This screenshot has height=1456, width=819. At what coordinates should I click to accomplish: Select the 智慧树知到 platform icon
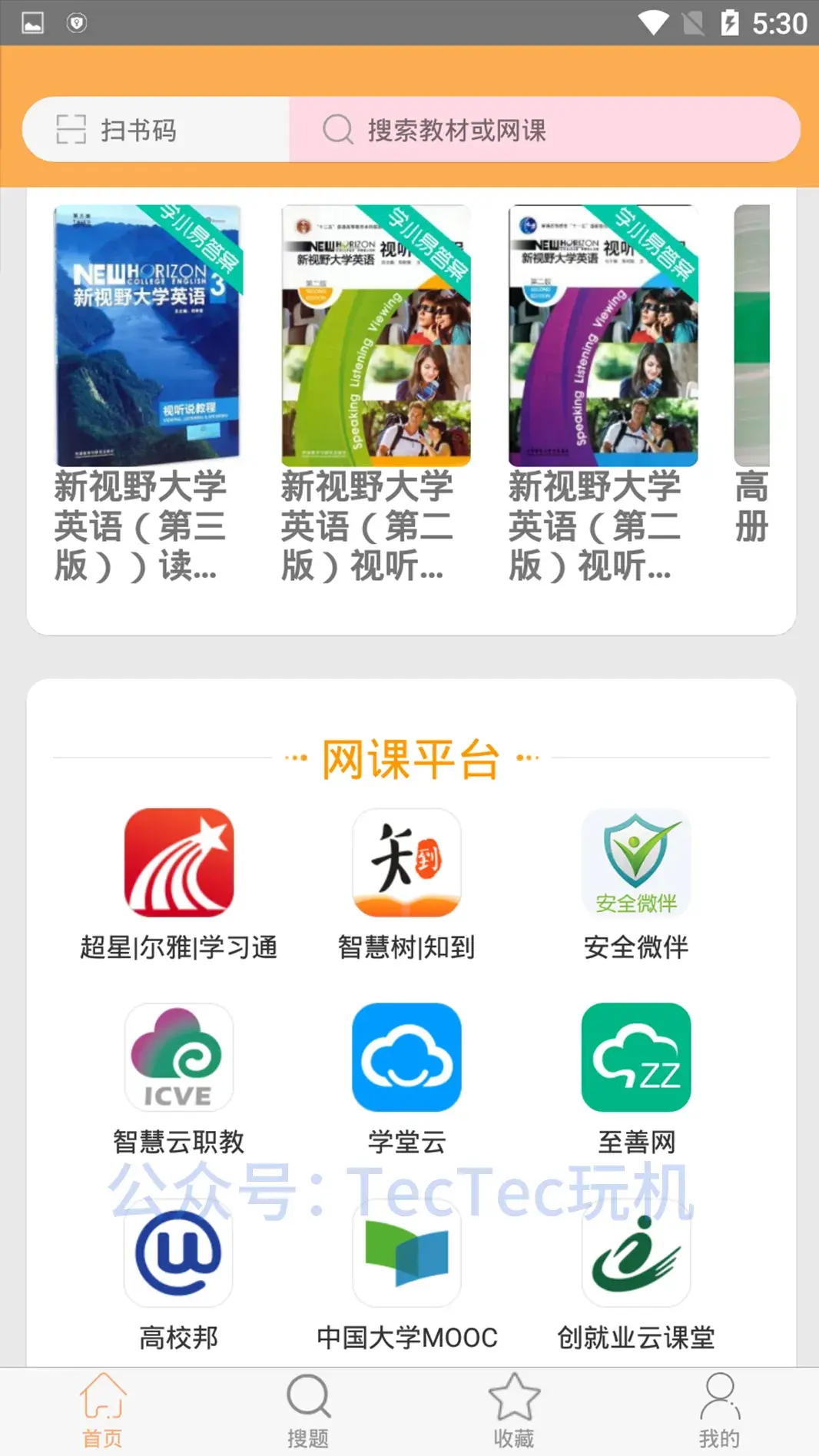pos(407,862)
